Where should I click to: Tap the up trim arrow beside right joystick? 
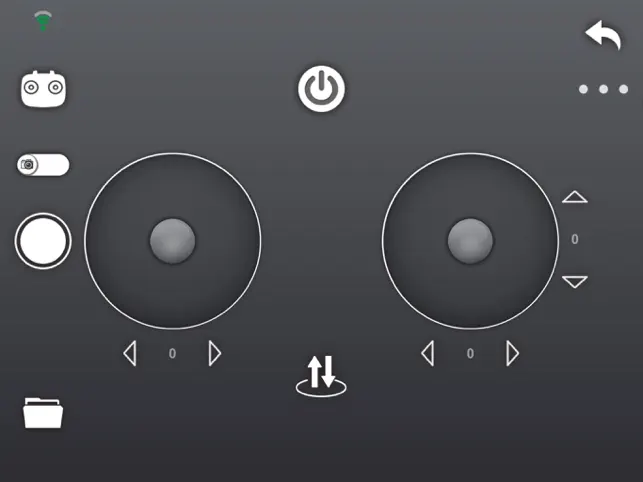click(x=574, y=197)
